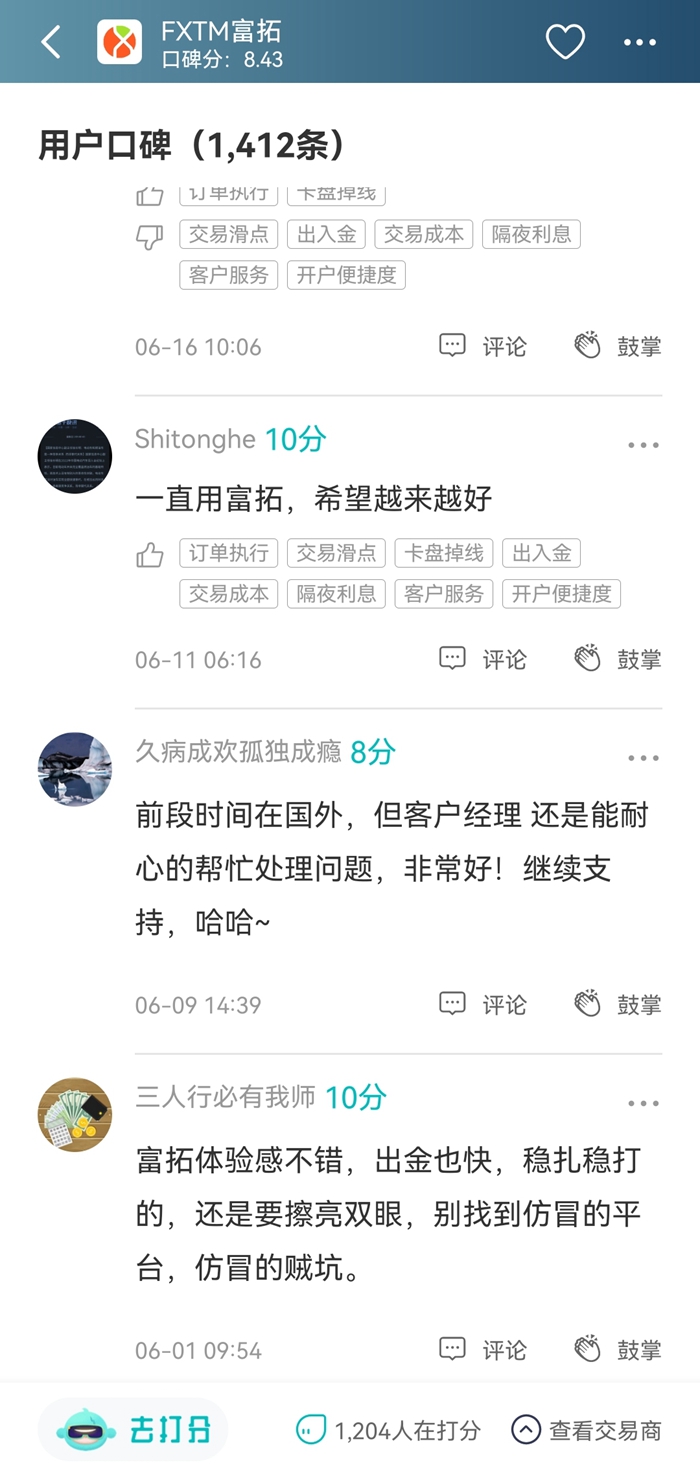
Task: Applaud Shitonghe's review
Action: 617,659
